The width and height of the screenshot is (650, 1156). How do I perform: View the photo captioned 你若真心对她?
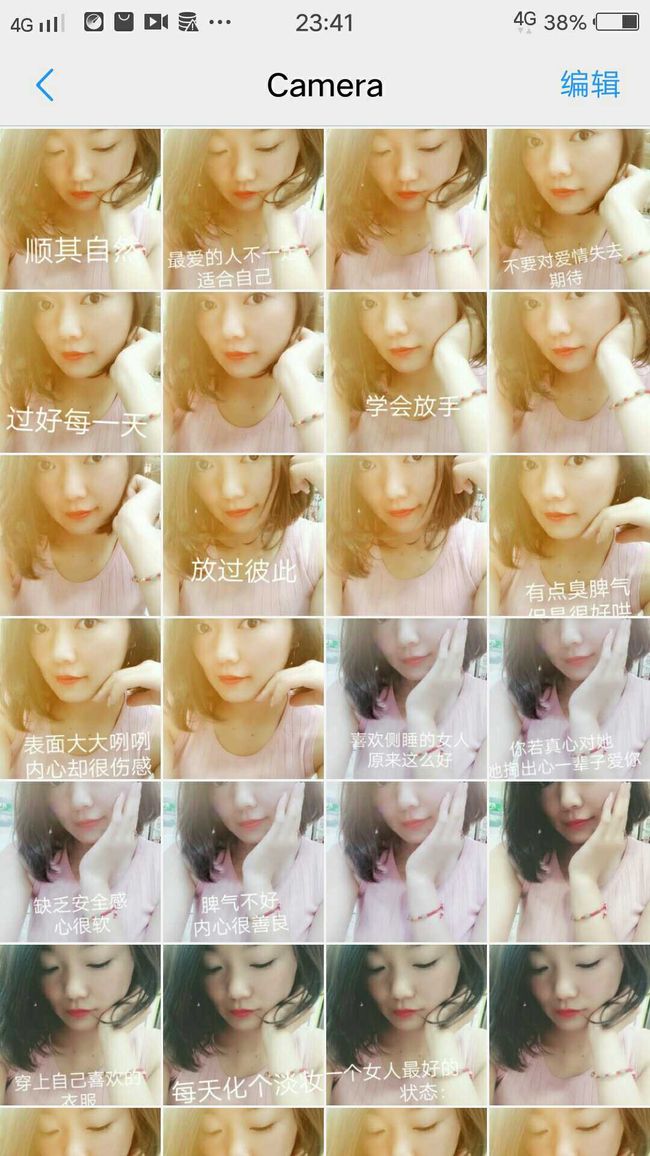(x=570, y=699)
